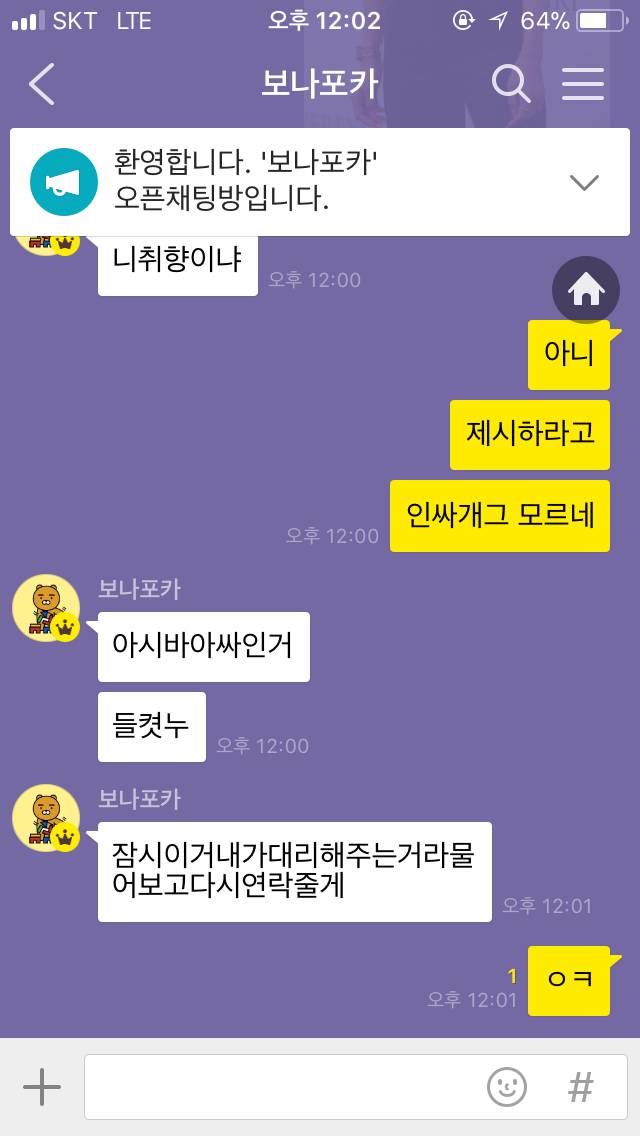Tap the floating home button
The height and width of the screenshot is (1136, 640).
tap(586, 290)
